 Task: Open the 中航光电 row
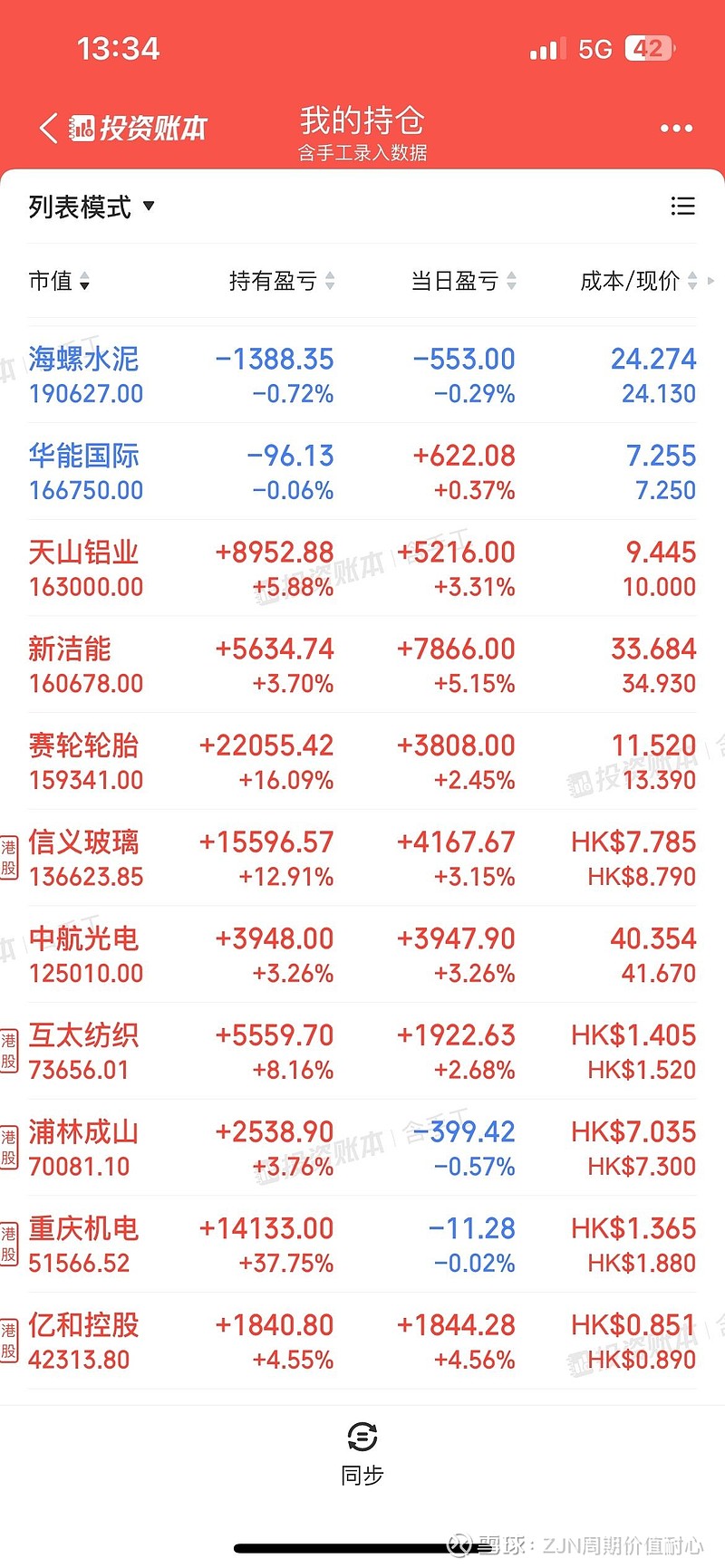click(x=362, y=955)
